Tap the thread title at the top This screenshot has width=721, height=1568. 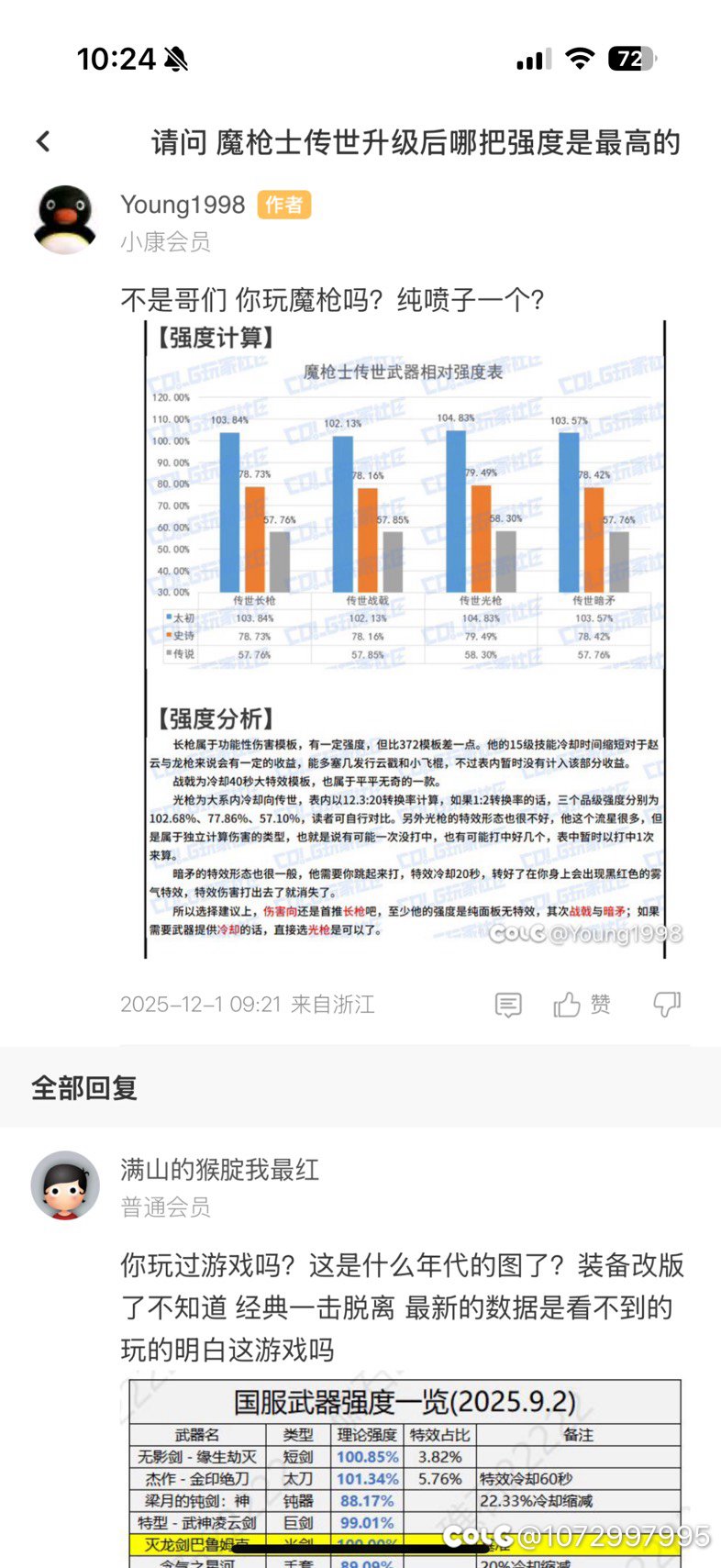click(413, 142)
